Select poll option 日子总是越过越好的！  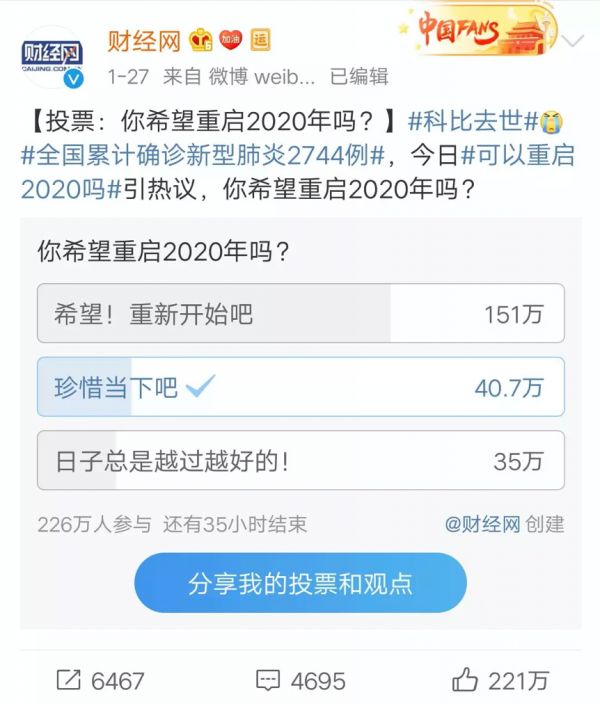tap(300, 460)
